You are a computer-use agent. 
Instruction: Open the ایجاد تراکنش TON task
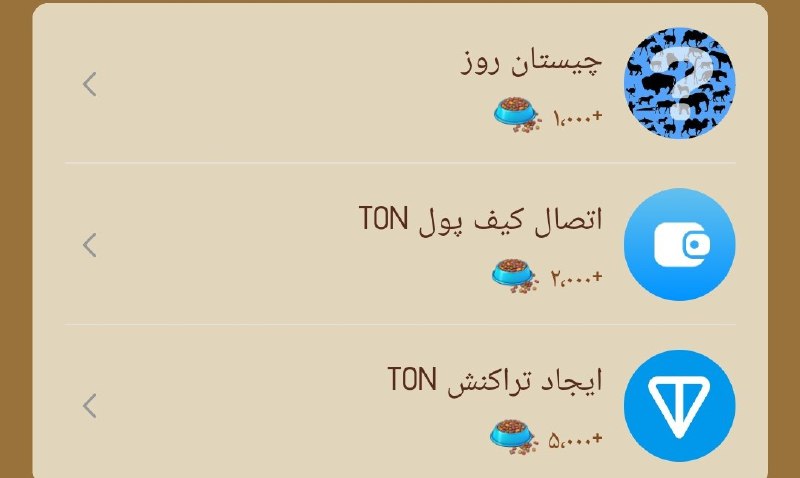(400, 405)
